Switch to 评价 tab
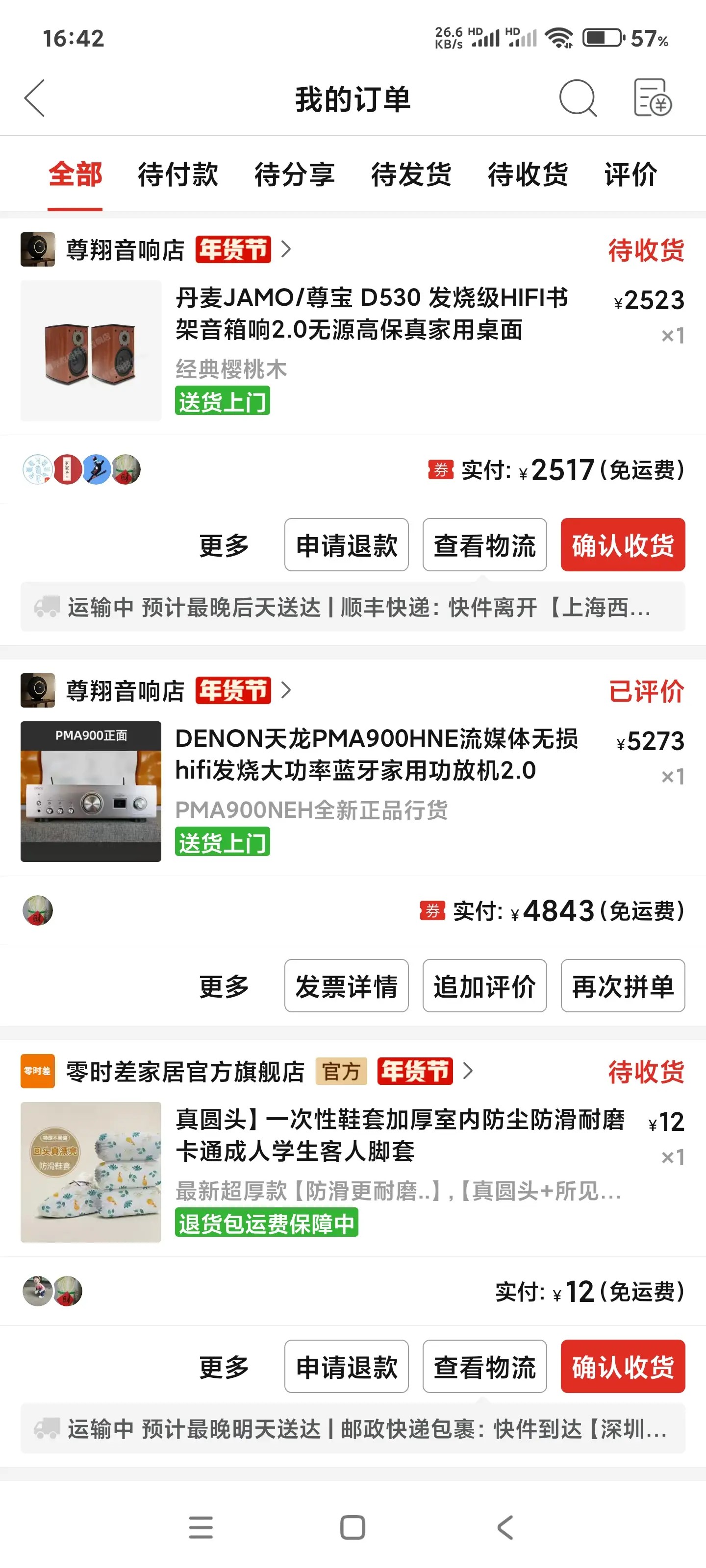The height and width of the screenshot is (1568, 706). [x=630, y=175]
